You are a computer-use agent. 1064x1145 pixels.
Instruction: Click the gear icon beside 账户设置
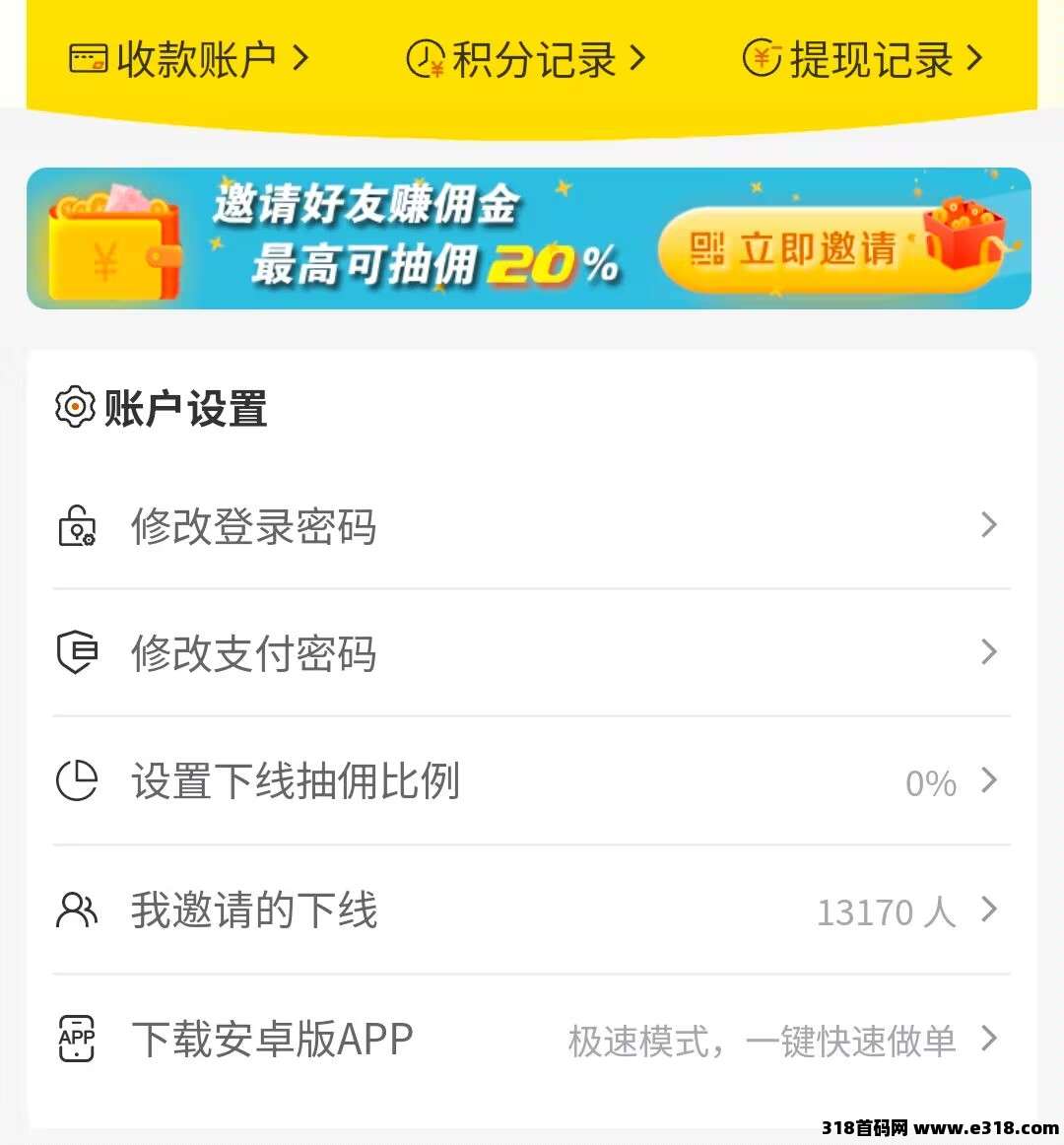click(x=75, y=406)
